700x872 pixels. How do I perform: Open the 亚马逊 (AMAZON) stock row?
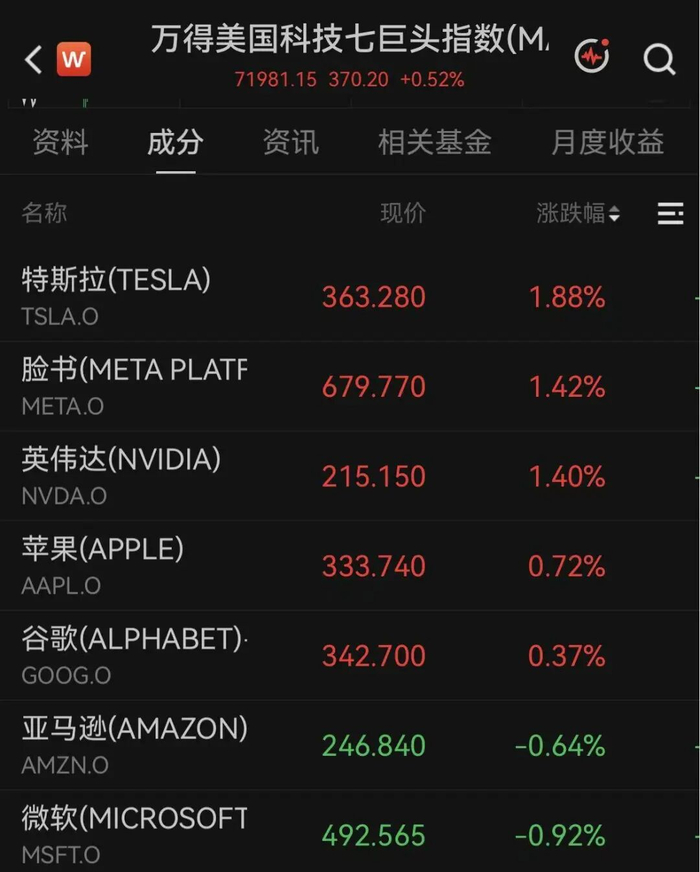[x=350, y=745]
